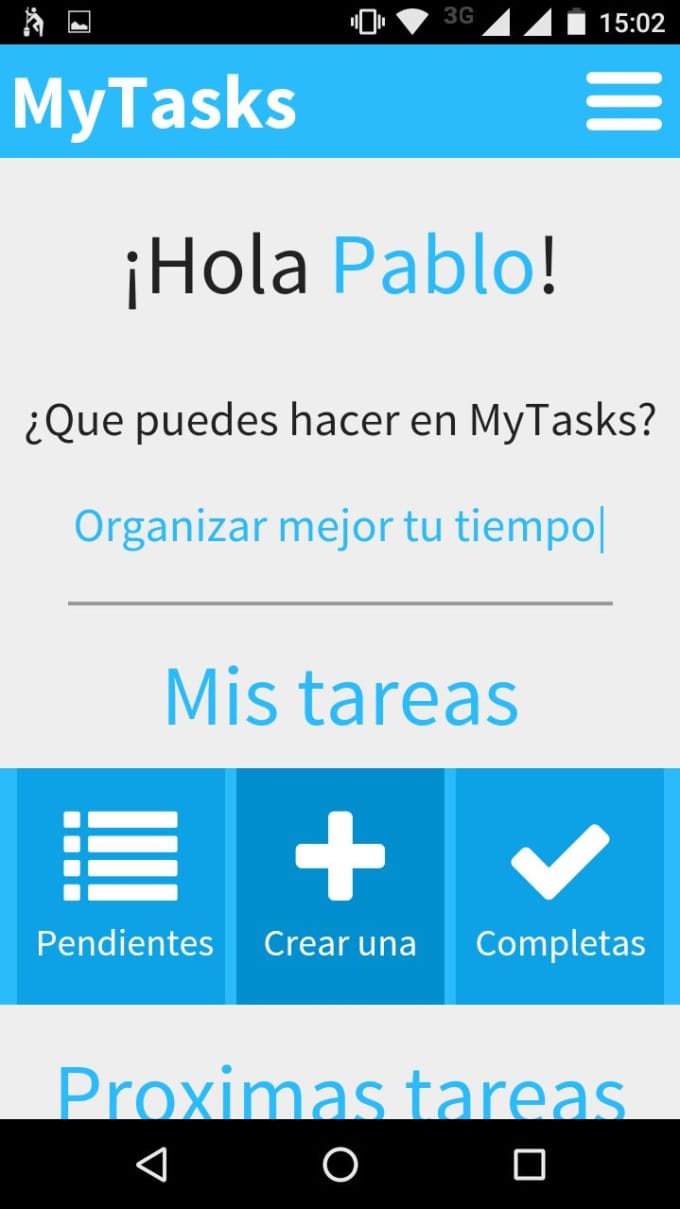
Task: Open recent apps from the navigation bar
Action: pyautogui.click(x=529, y=1164)
